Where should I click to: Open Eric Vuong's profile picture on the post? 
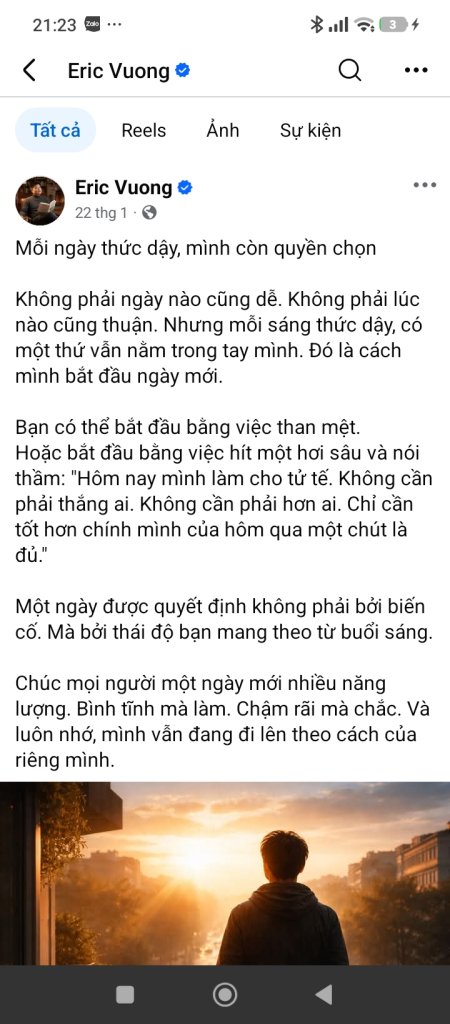click(x=40, y=200)
